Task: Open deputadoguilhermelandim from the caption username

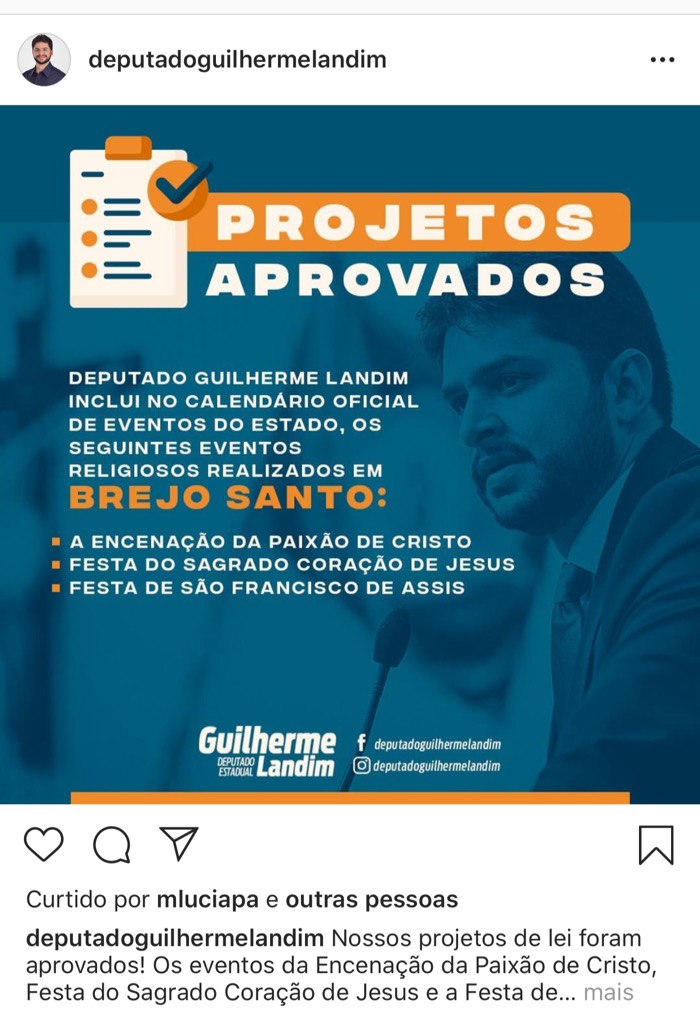Action: tap(175, 939)
